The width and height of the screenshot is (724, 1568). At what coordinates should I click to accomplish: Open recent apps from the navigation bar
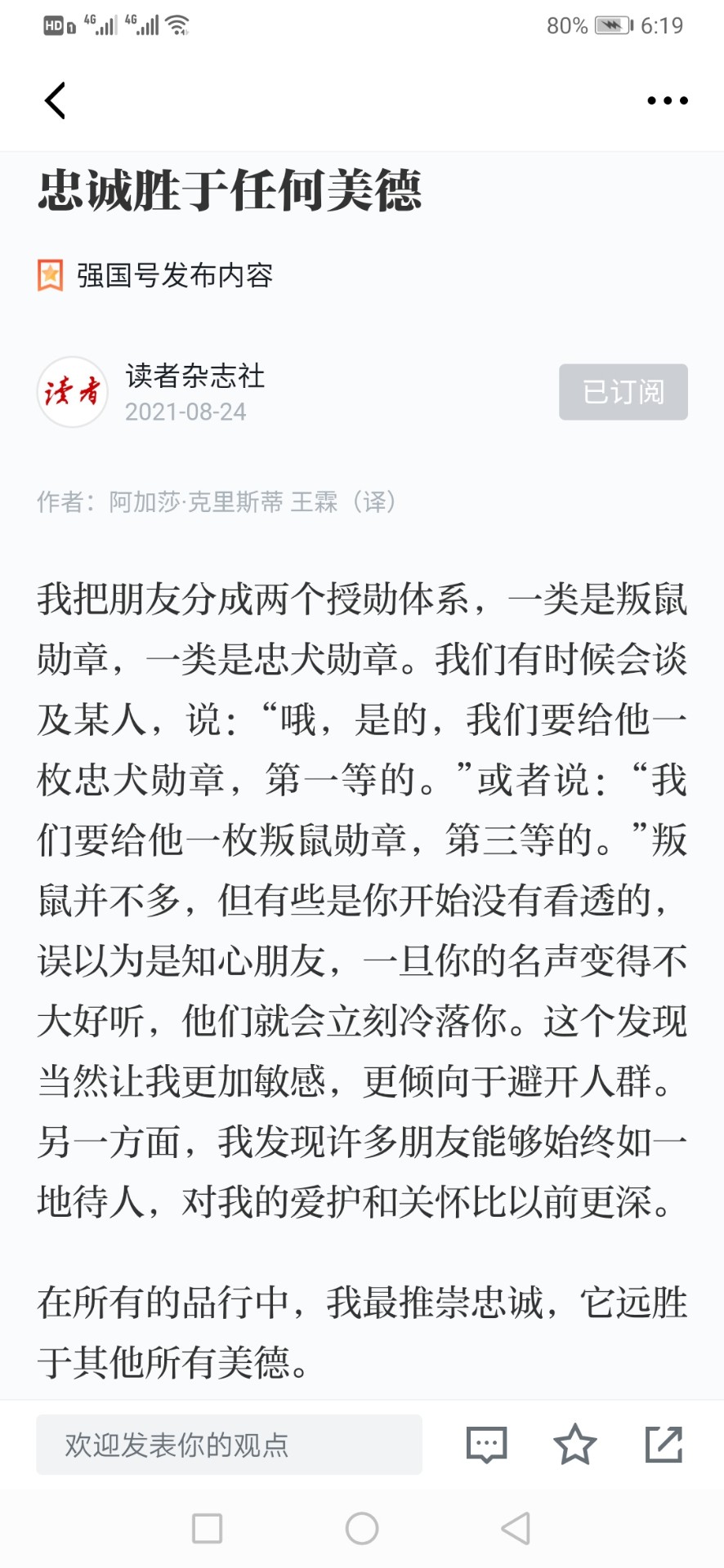[x=208, y=1528]
